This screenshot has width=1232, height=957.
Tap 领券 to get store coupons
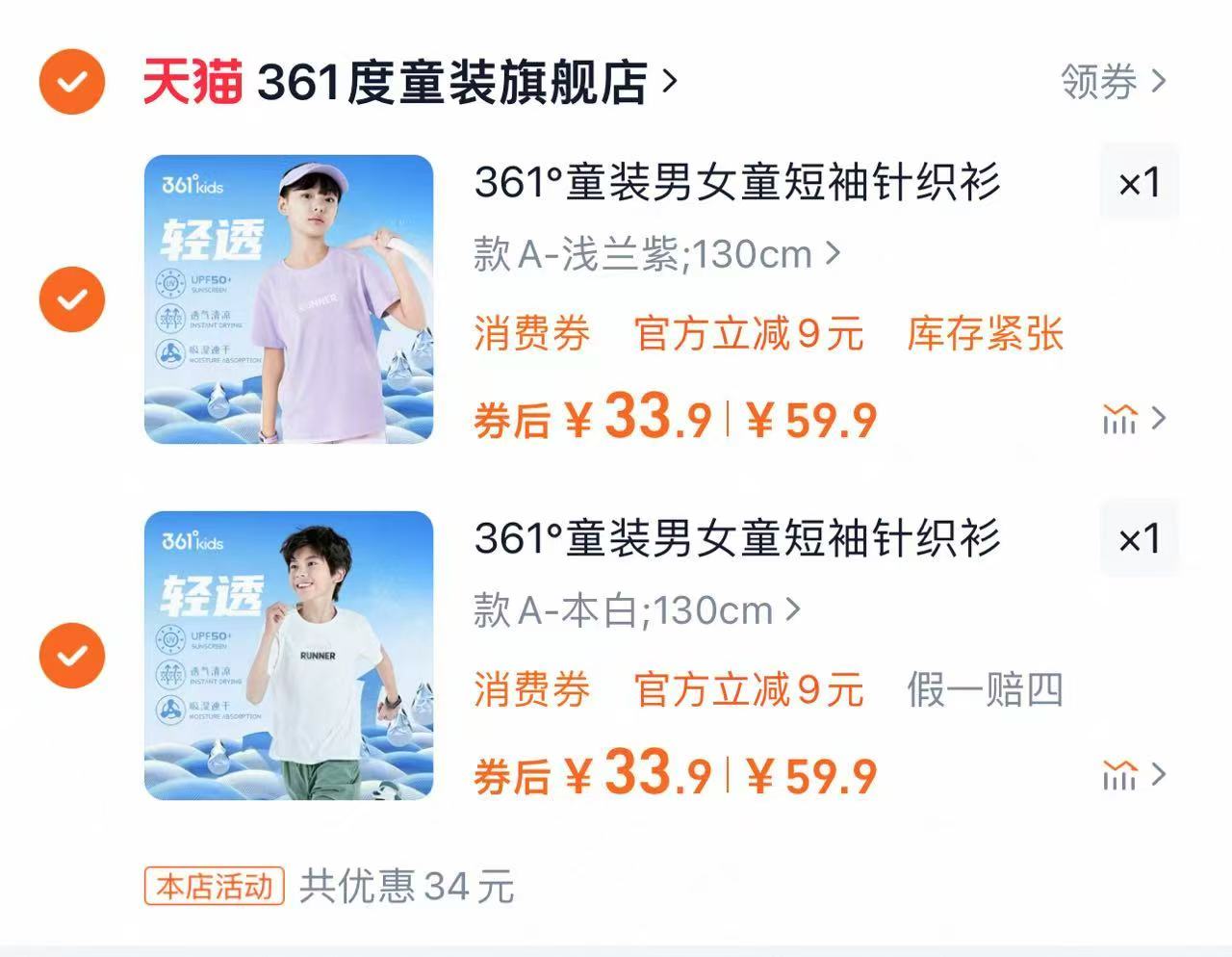(x=1113, y=82)
